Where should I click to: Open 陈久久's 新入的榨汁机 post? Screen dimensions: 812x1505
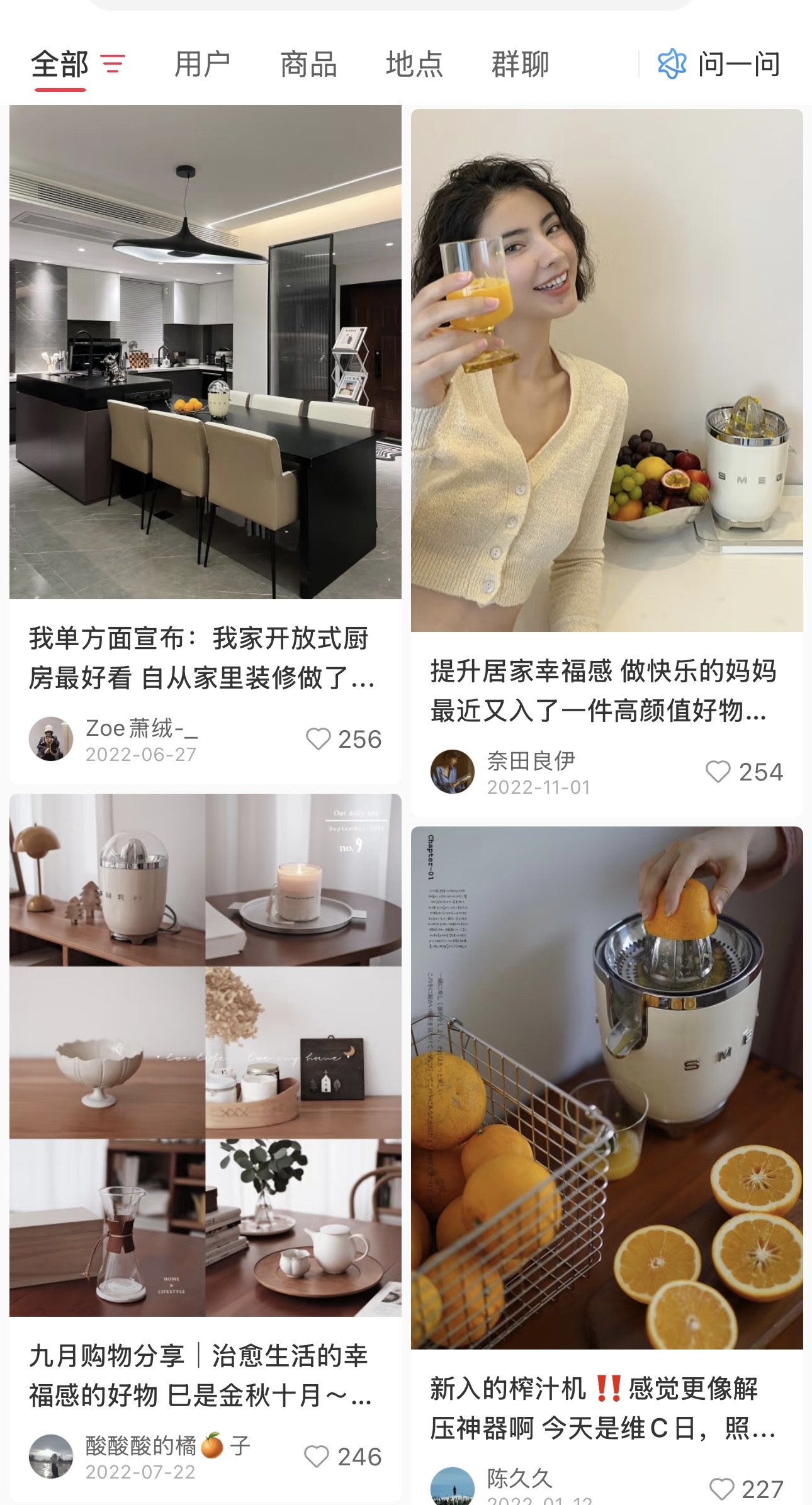pos(607,1089)
